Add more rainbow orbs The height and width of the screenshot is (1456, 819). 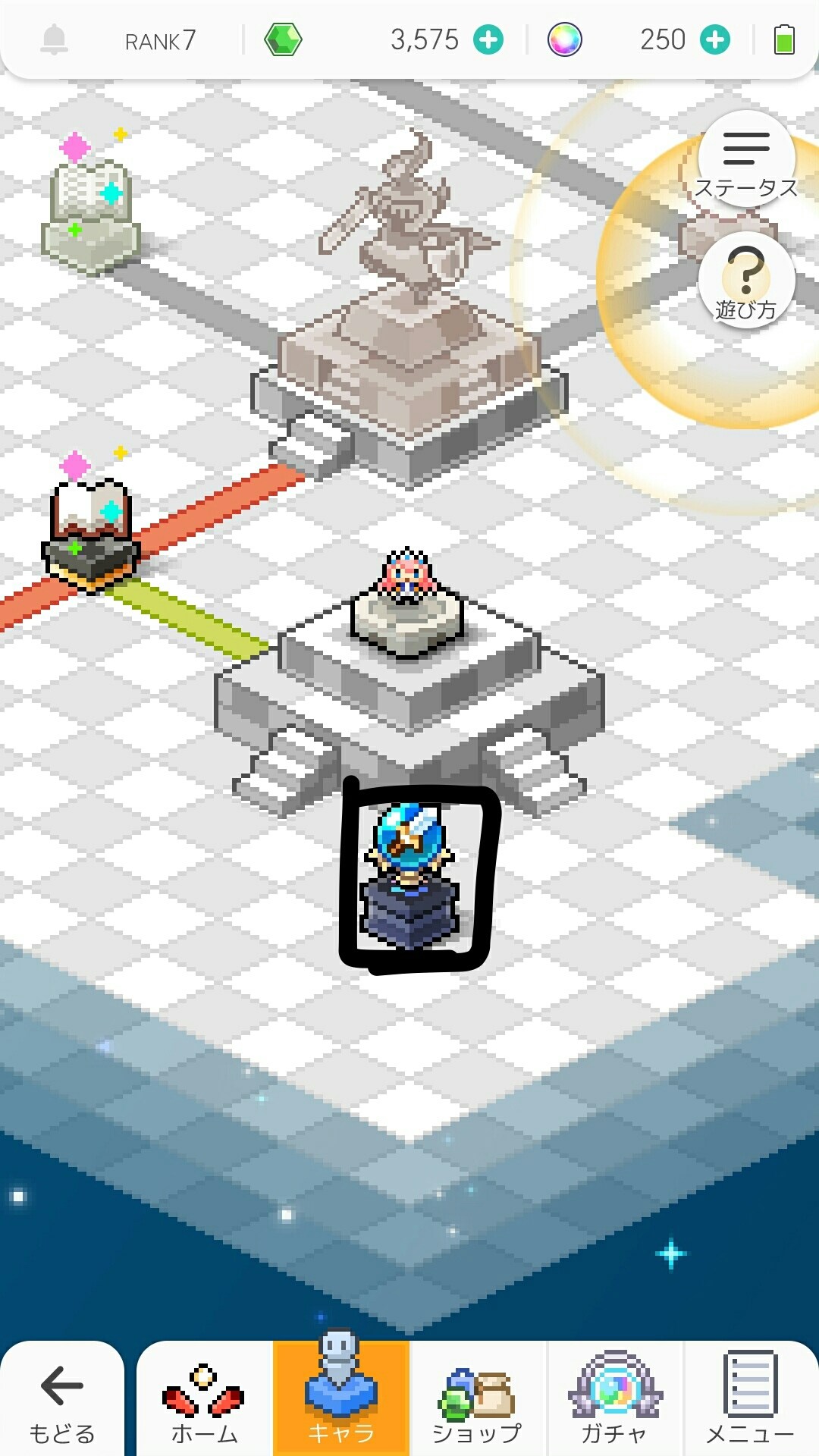(714, 39)
